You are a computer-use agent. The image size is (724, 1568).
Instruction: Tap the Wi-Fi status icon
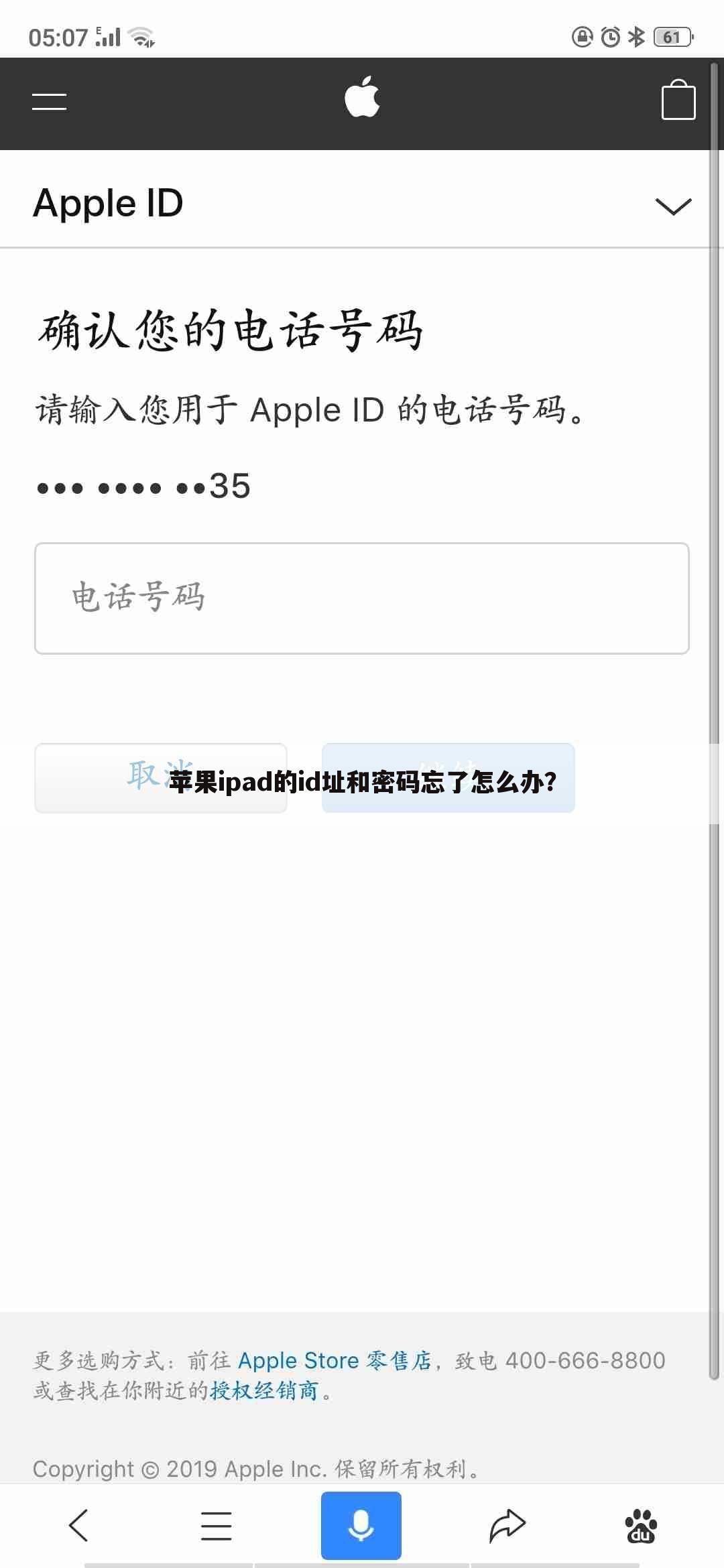(x=141, y=37)
